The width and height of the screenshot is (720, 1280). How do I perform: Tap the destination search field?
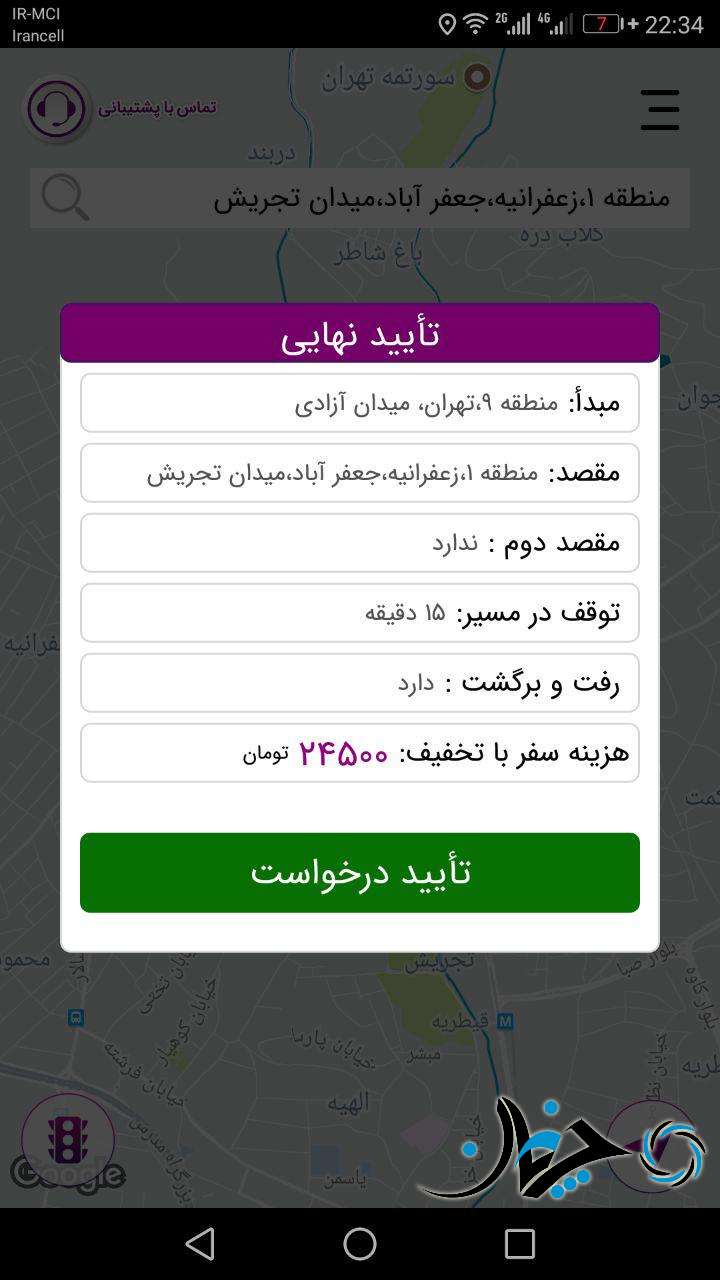coord(360,198)
